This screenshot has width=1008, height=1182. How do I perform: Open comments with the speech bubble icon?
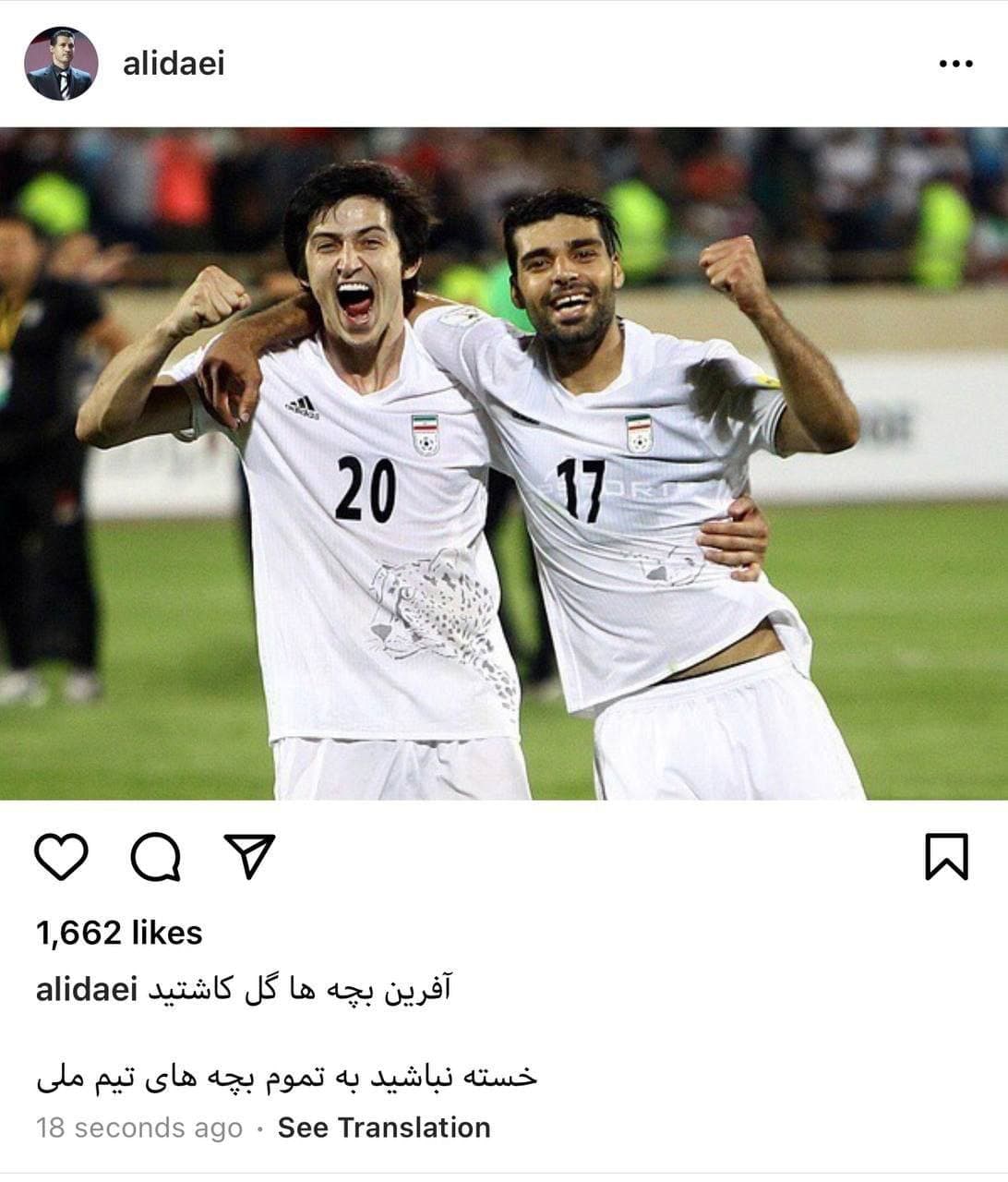click(155, 857)
